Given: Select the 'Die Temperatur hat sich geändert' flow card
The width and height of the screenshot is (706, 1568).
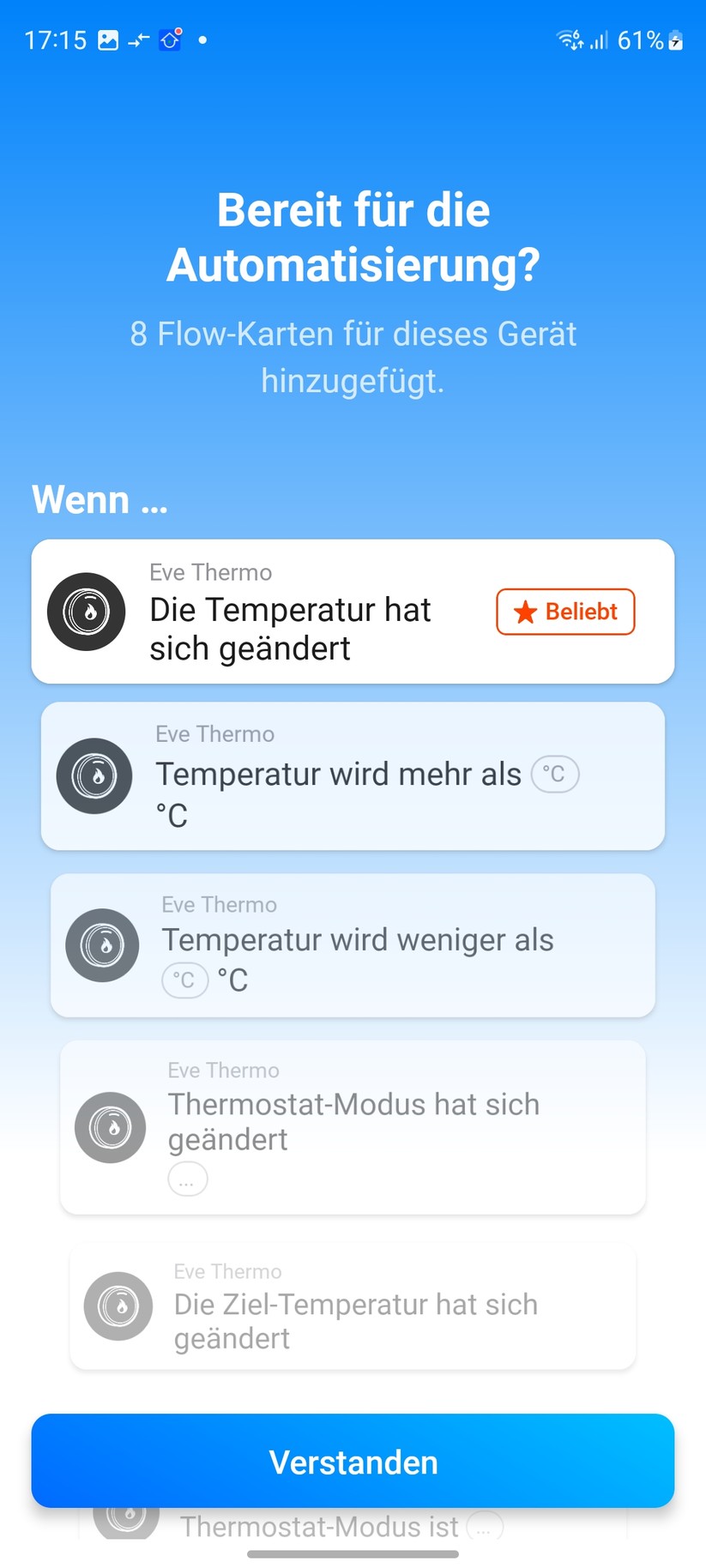Looking at the screenshot, I should [292, 629].
